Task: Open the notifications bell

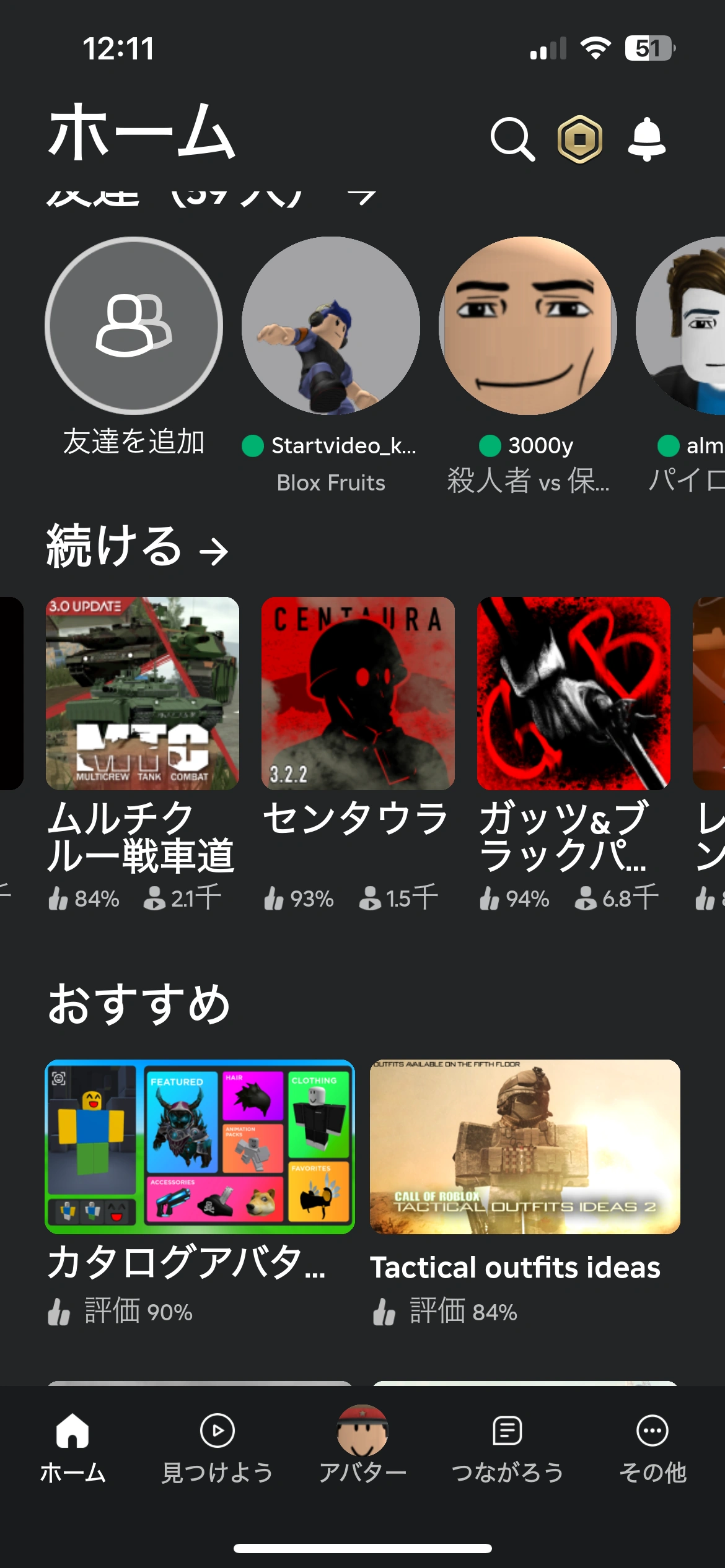Action: tap(646, 139)
